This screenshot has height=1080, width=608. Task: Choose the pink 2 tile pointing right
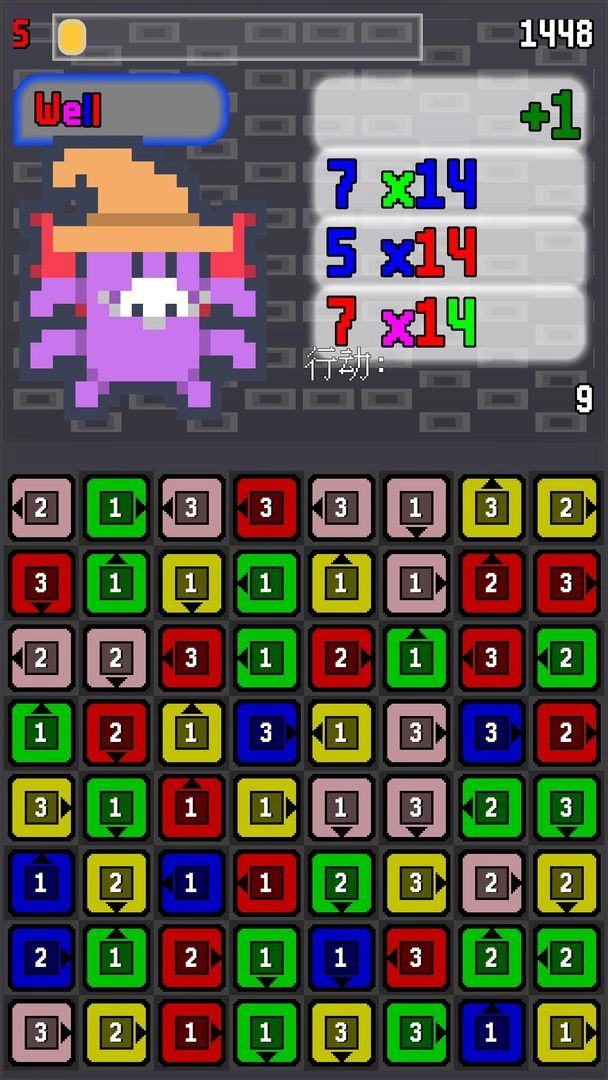coord(490,883)
